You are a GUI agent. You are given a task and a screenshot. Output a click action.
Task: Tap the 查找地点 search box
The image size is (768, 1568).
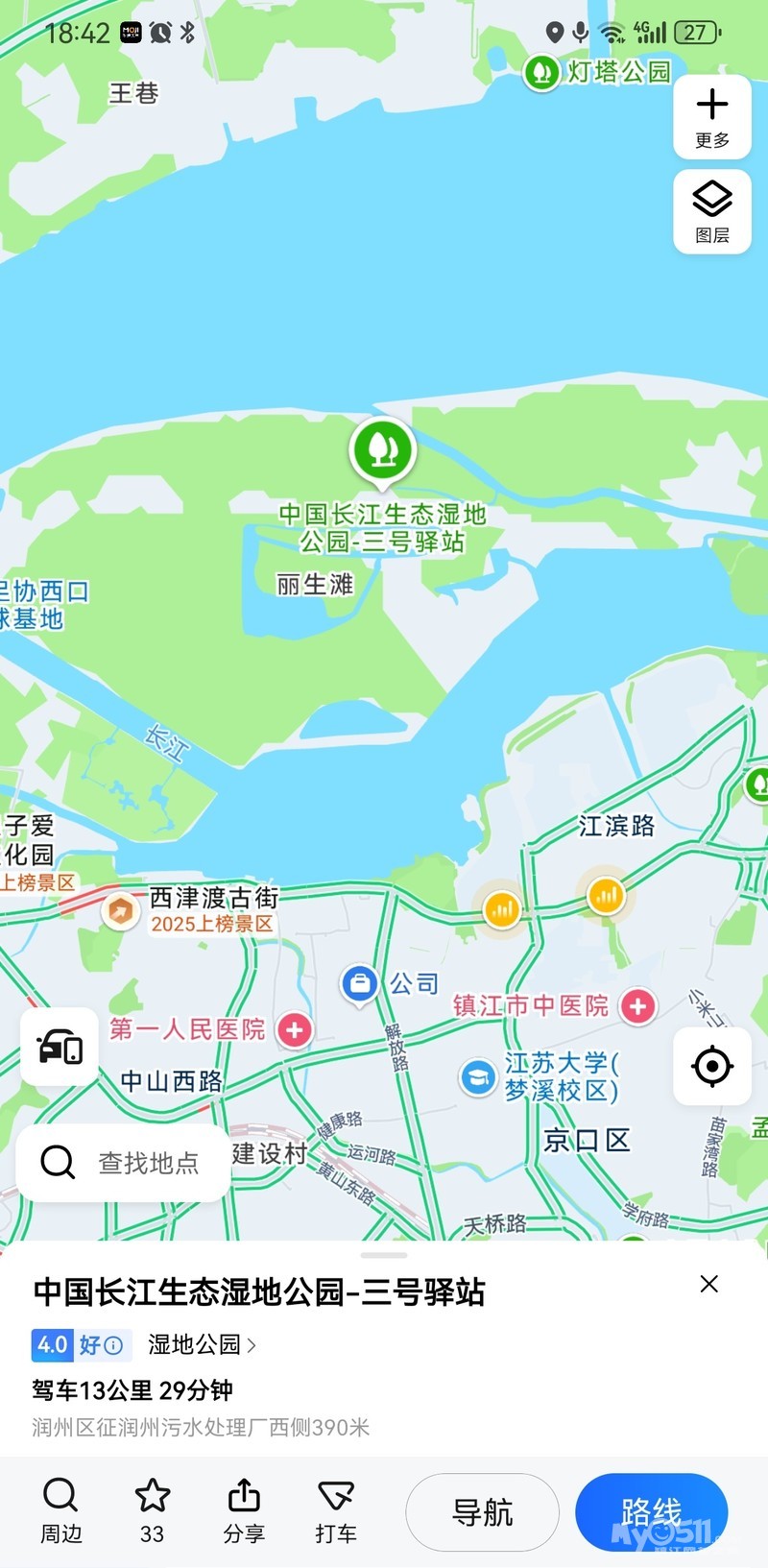(x=125, y=1162)
